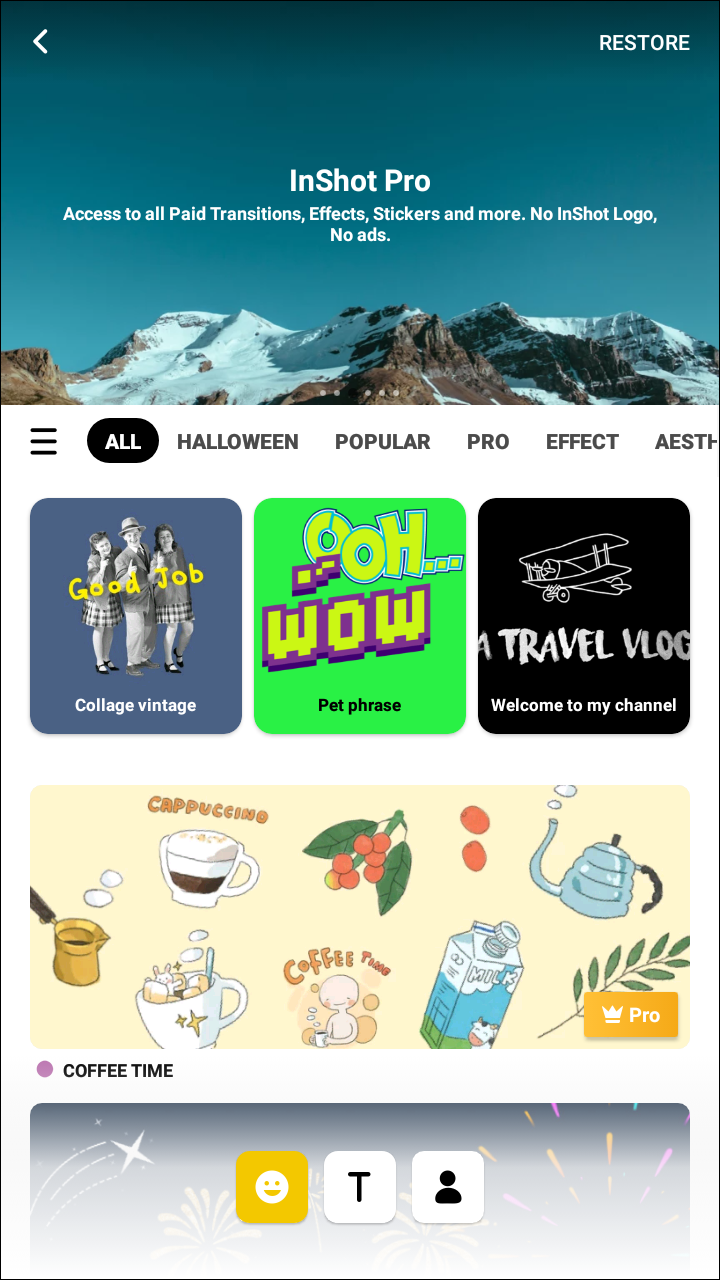Open the sticker category list menu
720x1280 pixels.
click(x=44, y=441)
